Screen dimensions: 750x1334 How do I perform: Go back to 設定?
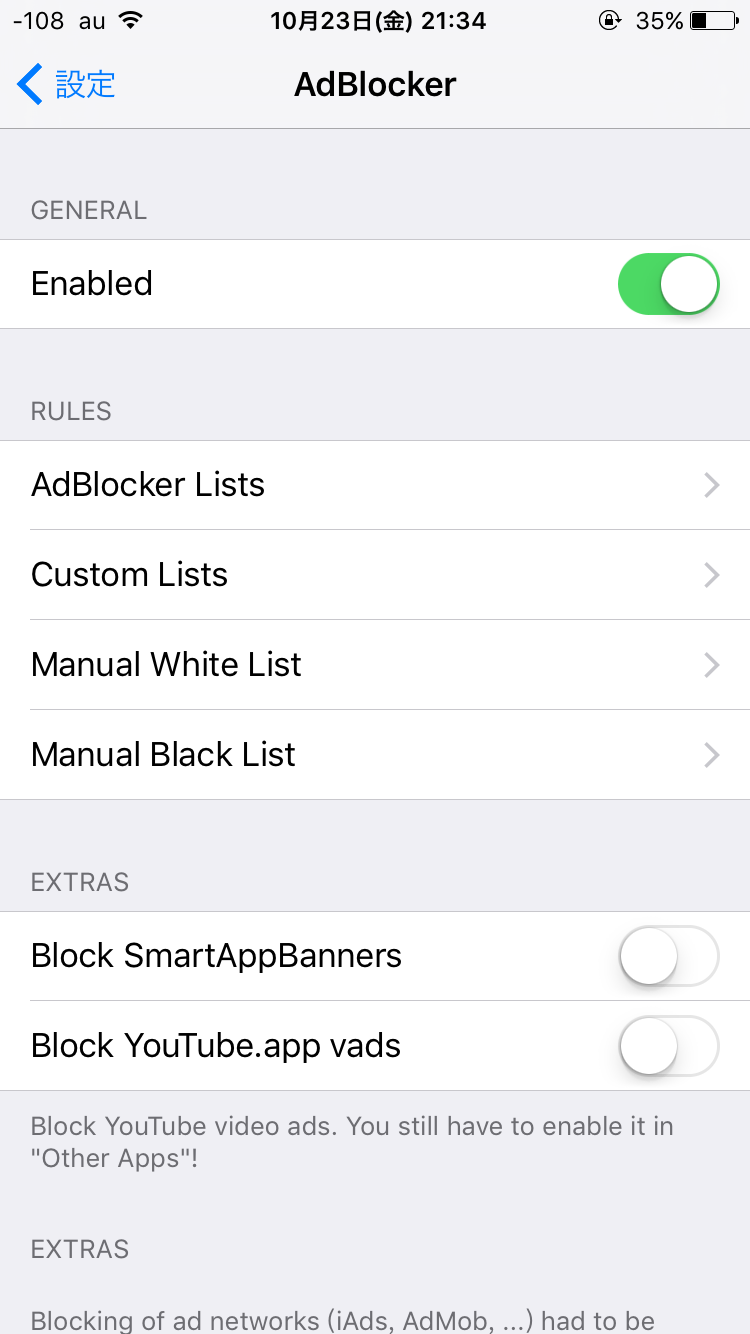coord(67,85)
